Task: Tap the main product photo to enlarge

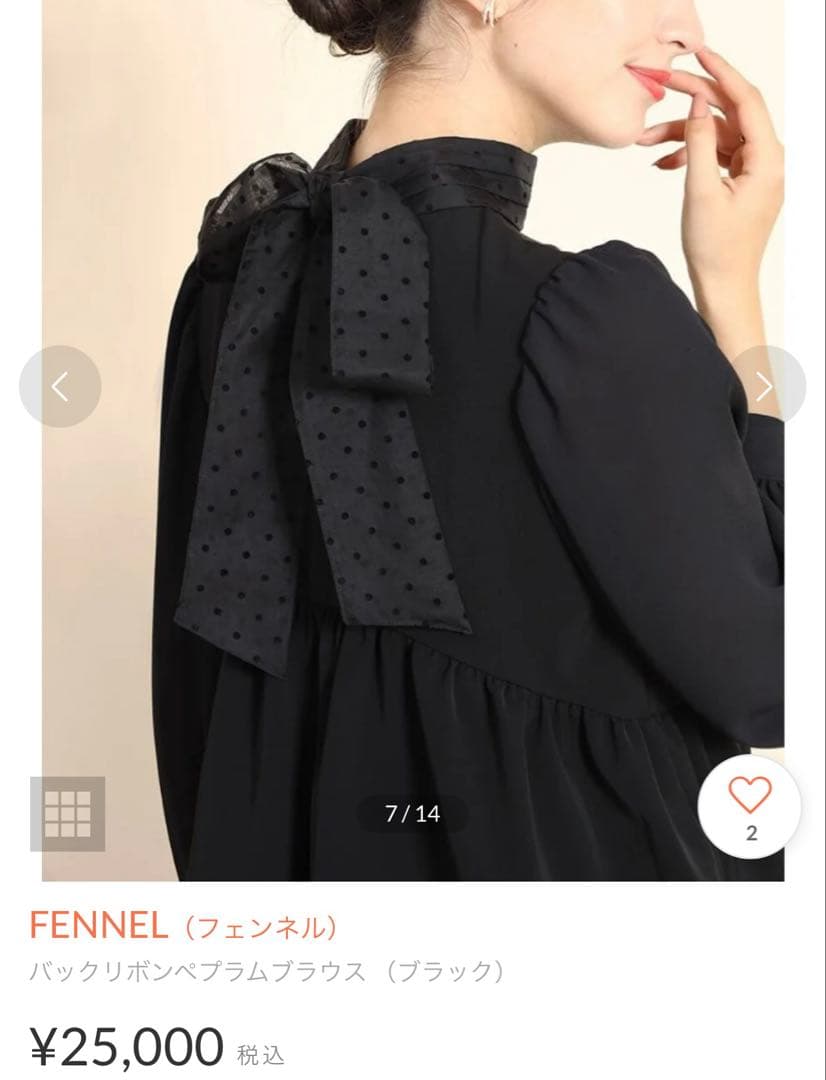Action: pos(413,440)
